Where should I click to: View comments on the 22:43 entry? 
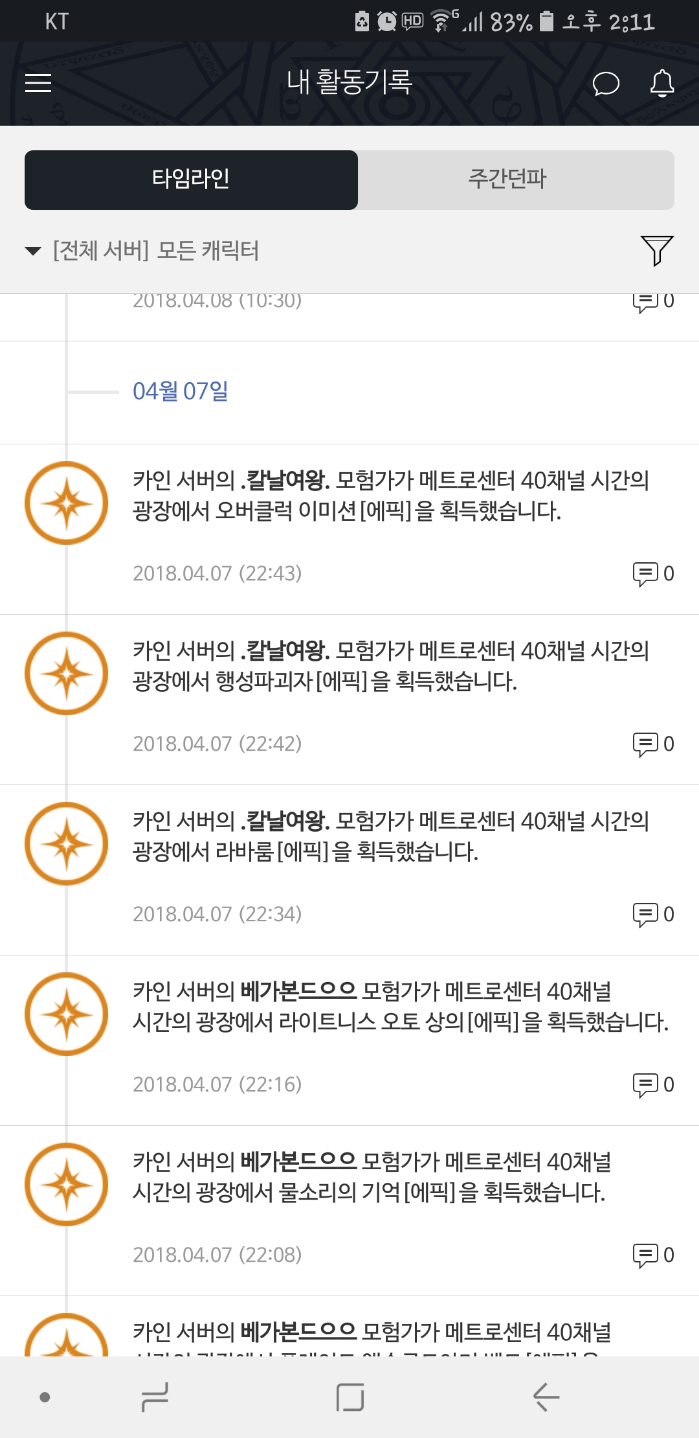coord(653,574)
